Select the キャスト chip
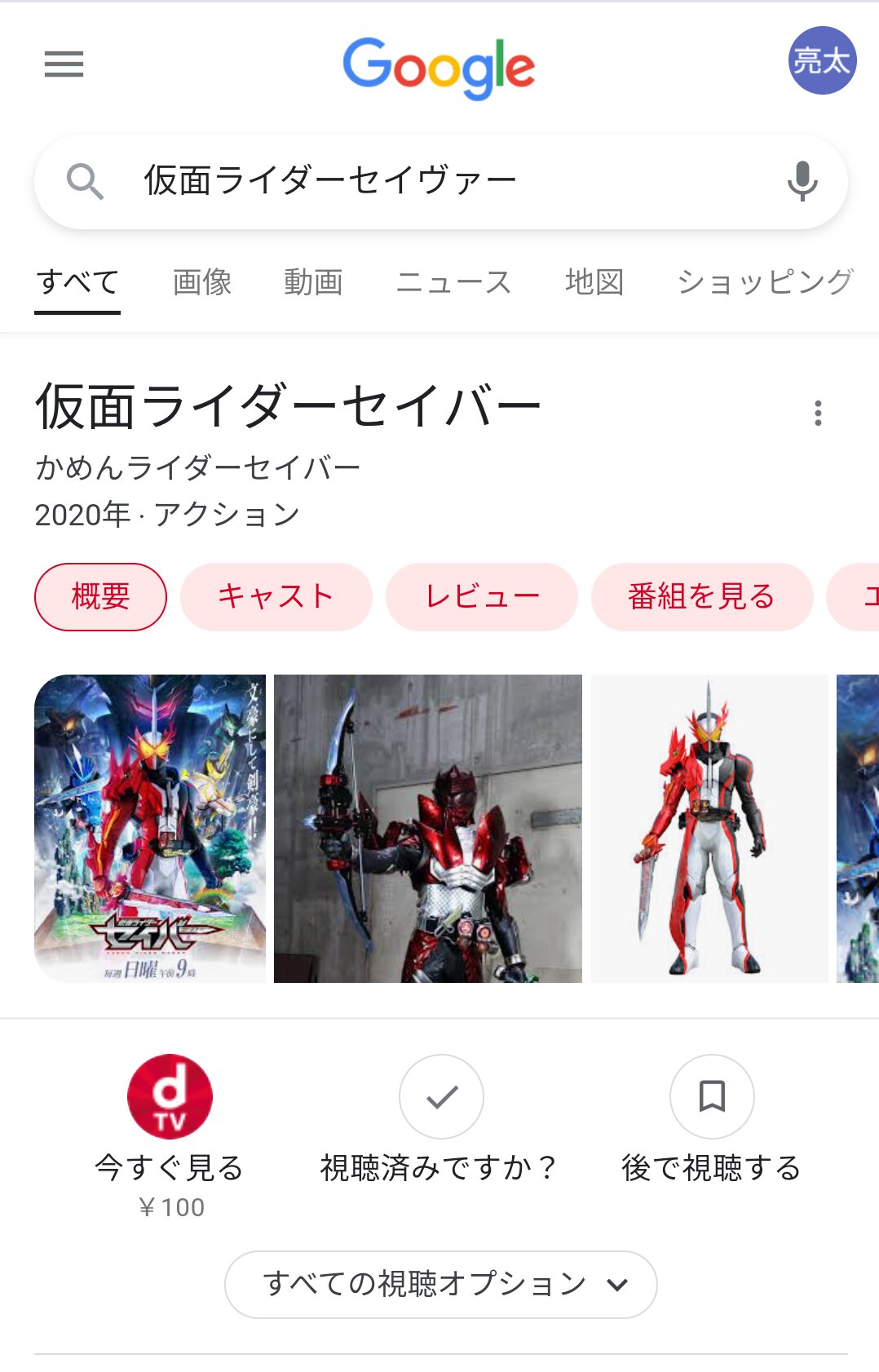The width and height of the screenshot is (879, 1372). pos(276,596)
